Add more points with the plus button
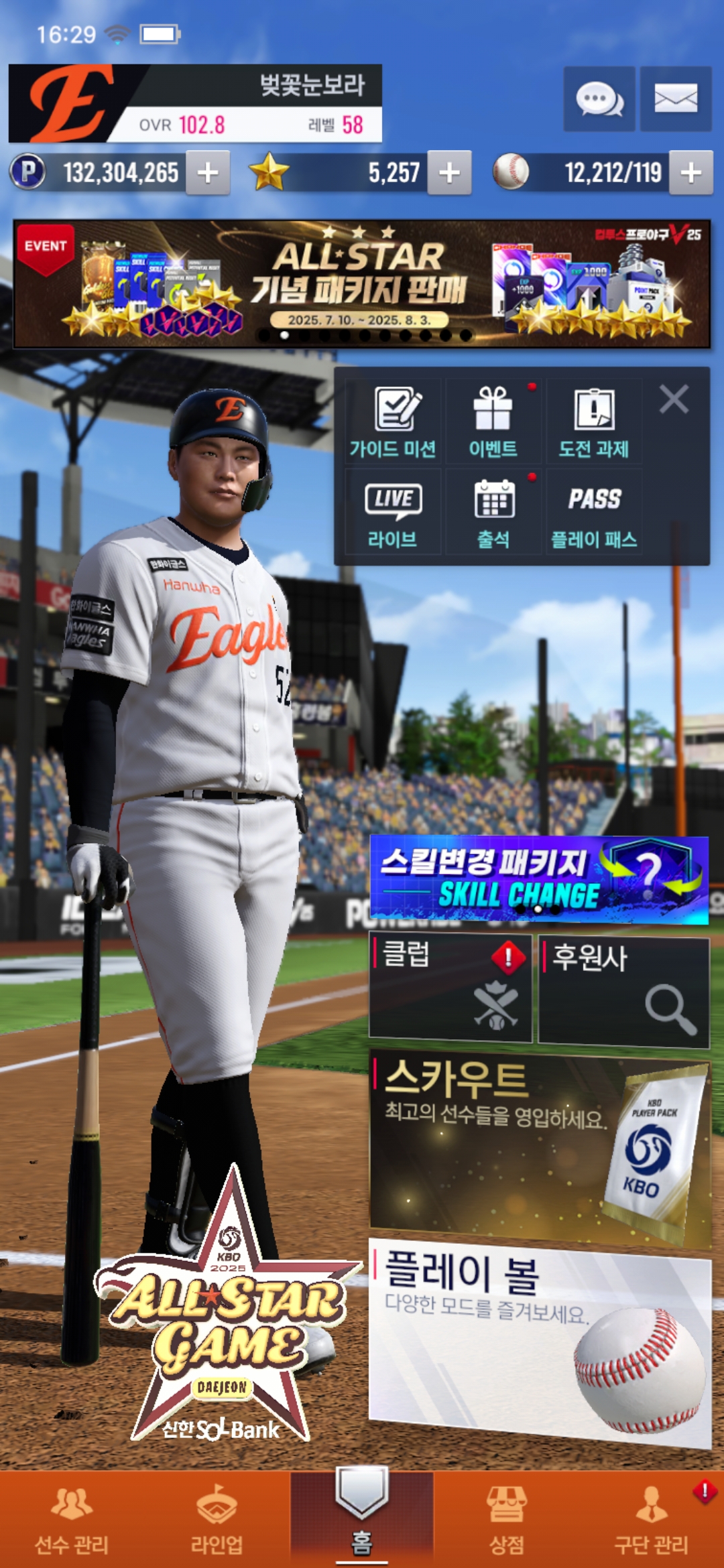The height and width of the screenshot is (1568, 724). pos(208,173)
